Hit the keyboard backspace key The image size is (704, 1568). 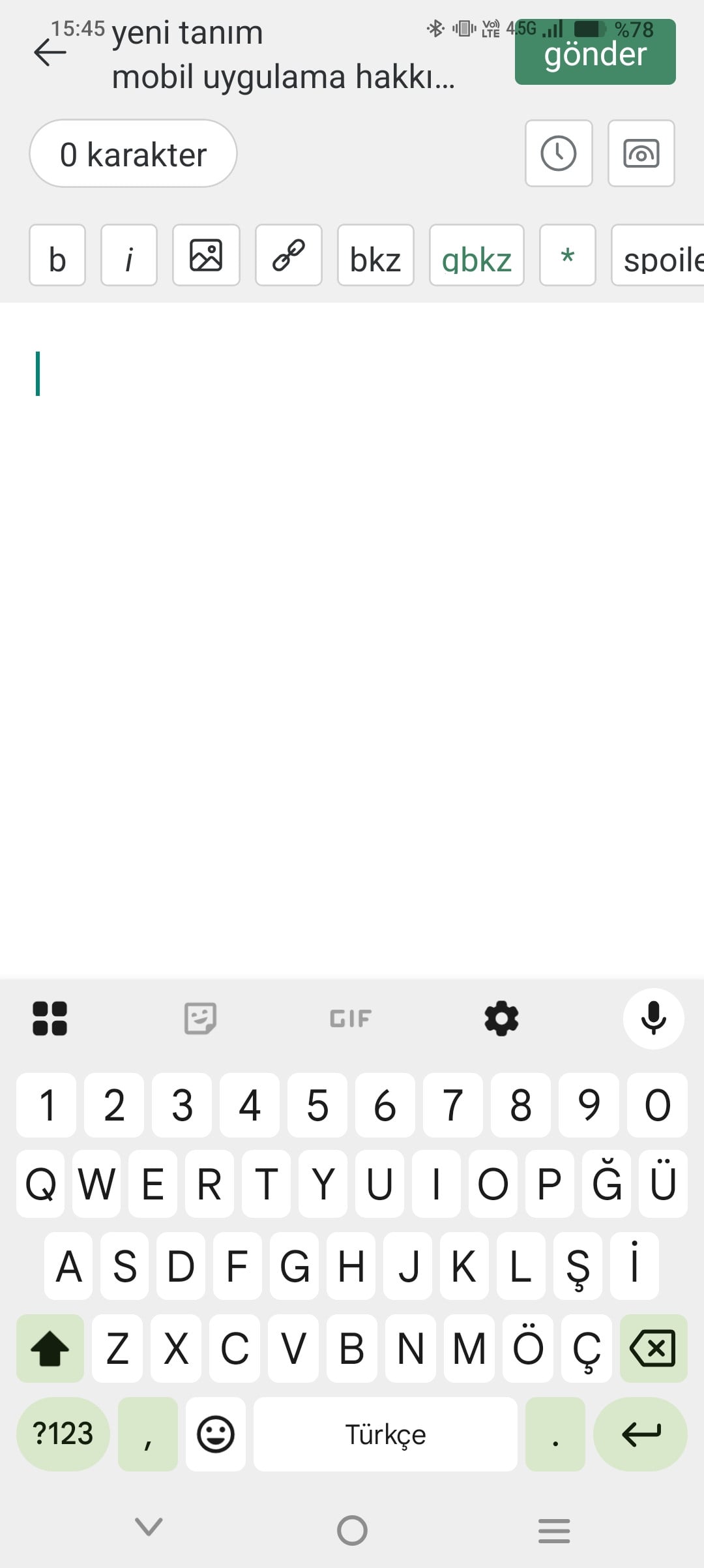pyautogui.click(x=653, y=1348)
